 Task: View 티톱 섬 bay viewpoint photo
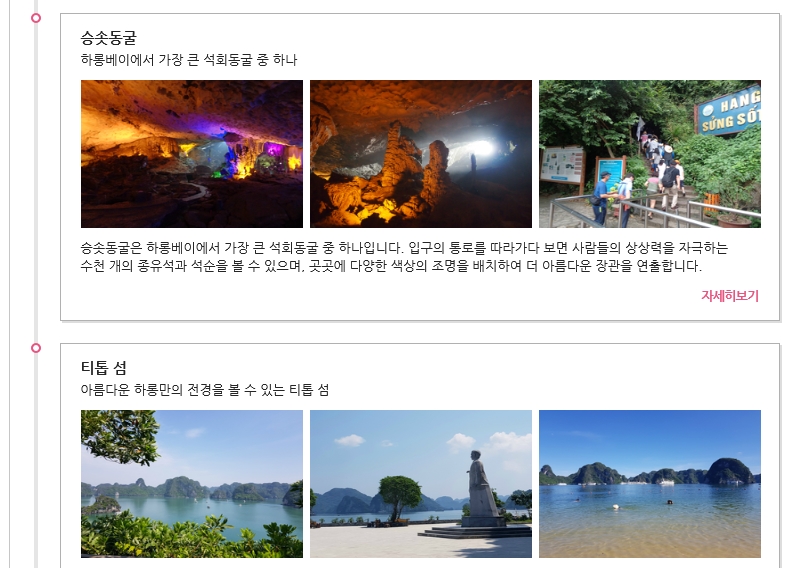click(191, 483)
